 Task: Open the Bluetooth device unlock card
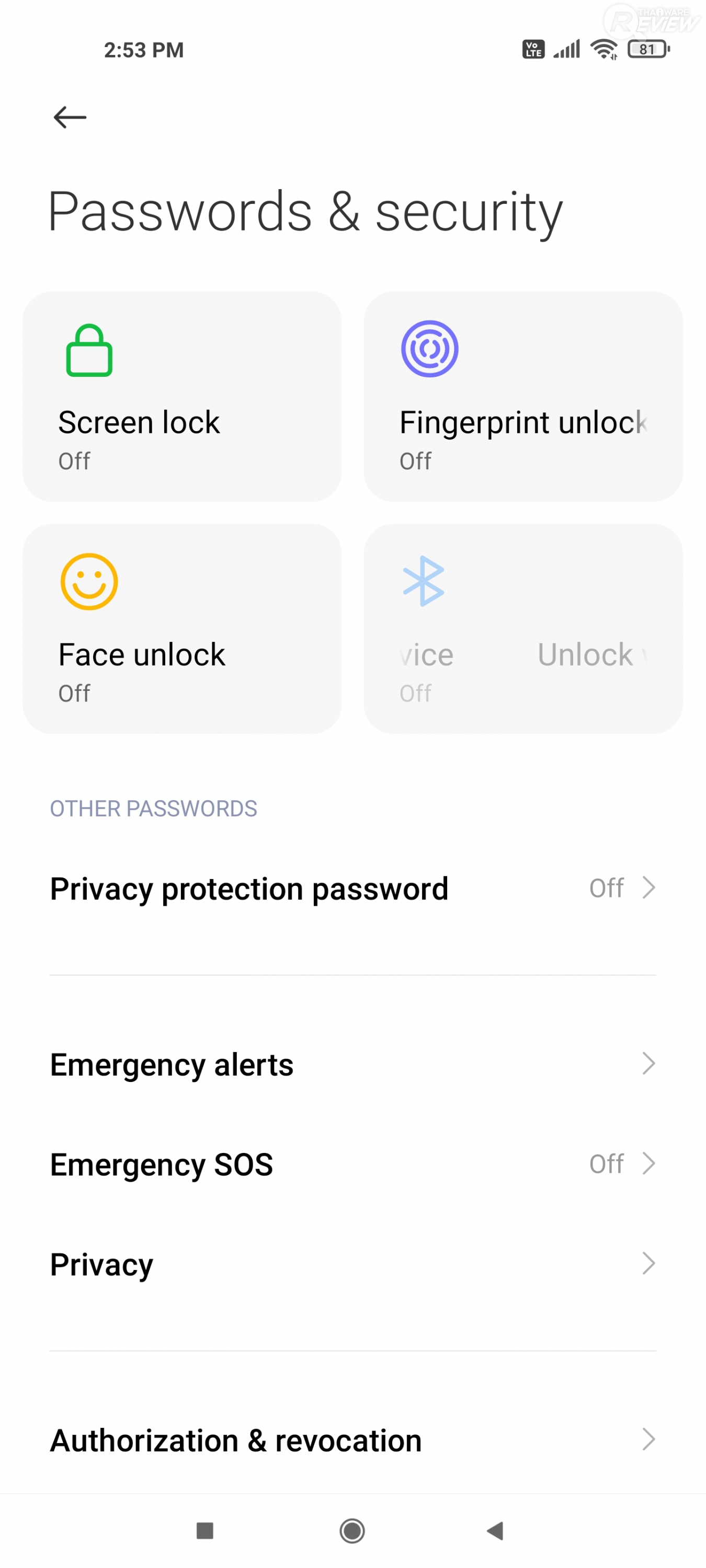point(522,629)
